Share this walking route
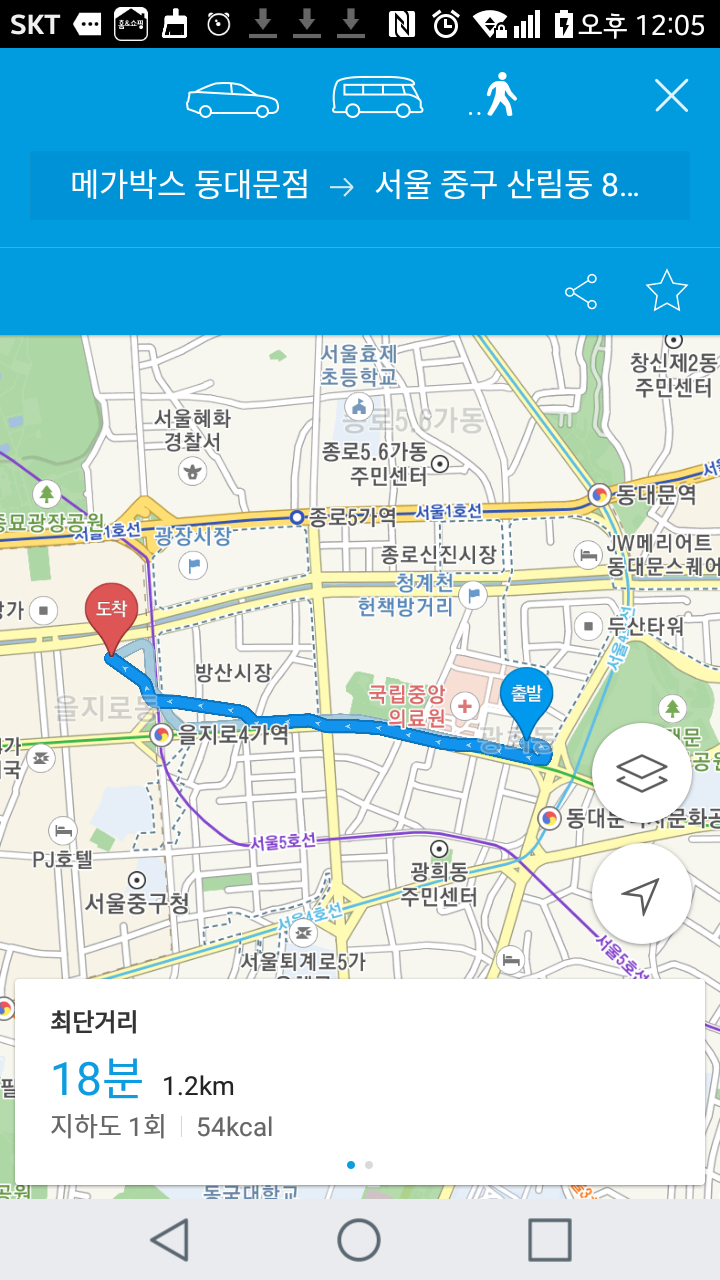 click(x=581, y=291)
